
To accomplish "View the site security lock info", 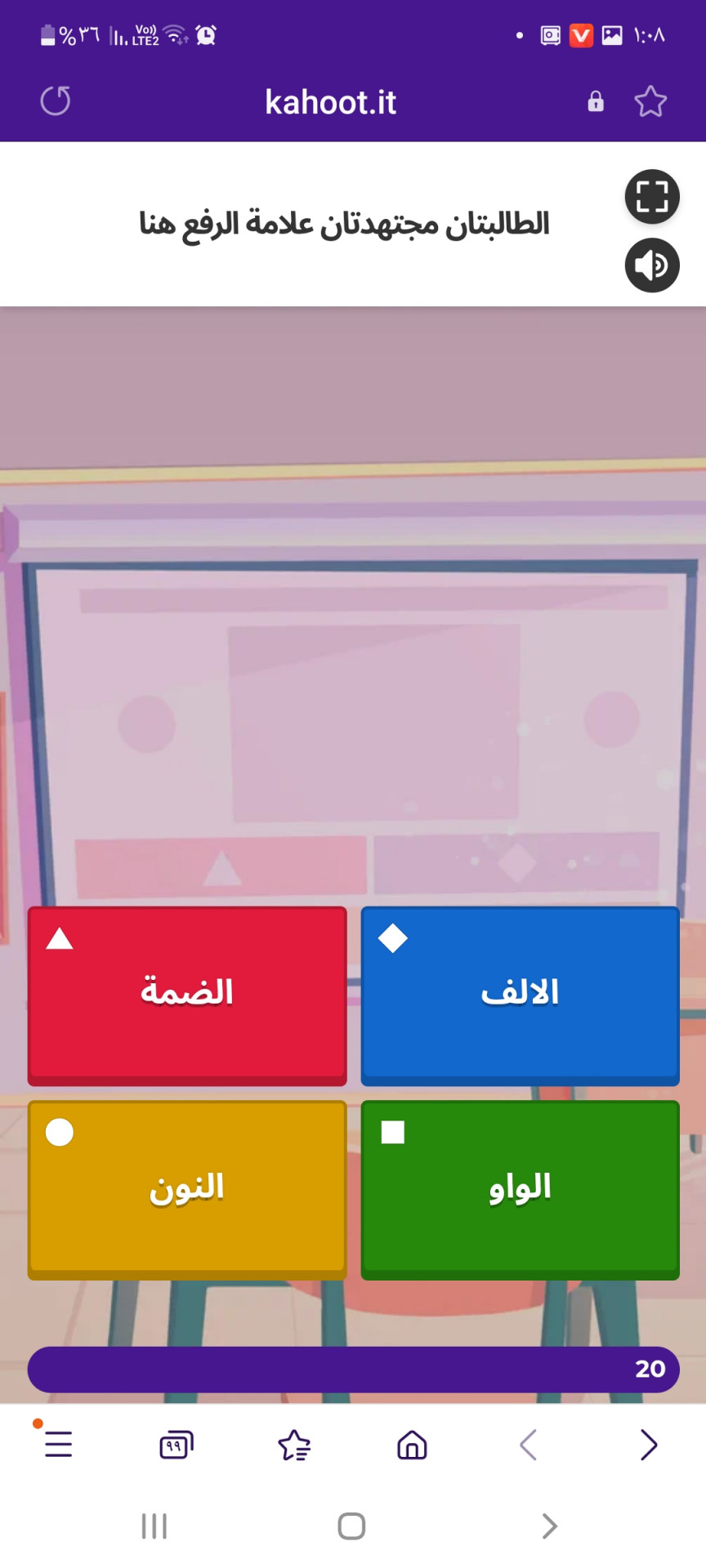I will [596, 101].
